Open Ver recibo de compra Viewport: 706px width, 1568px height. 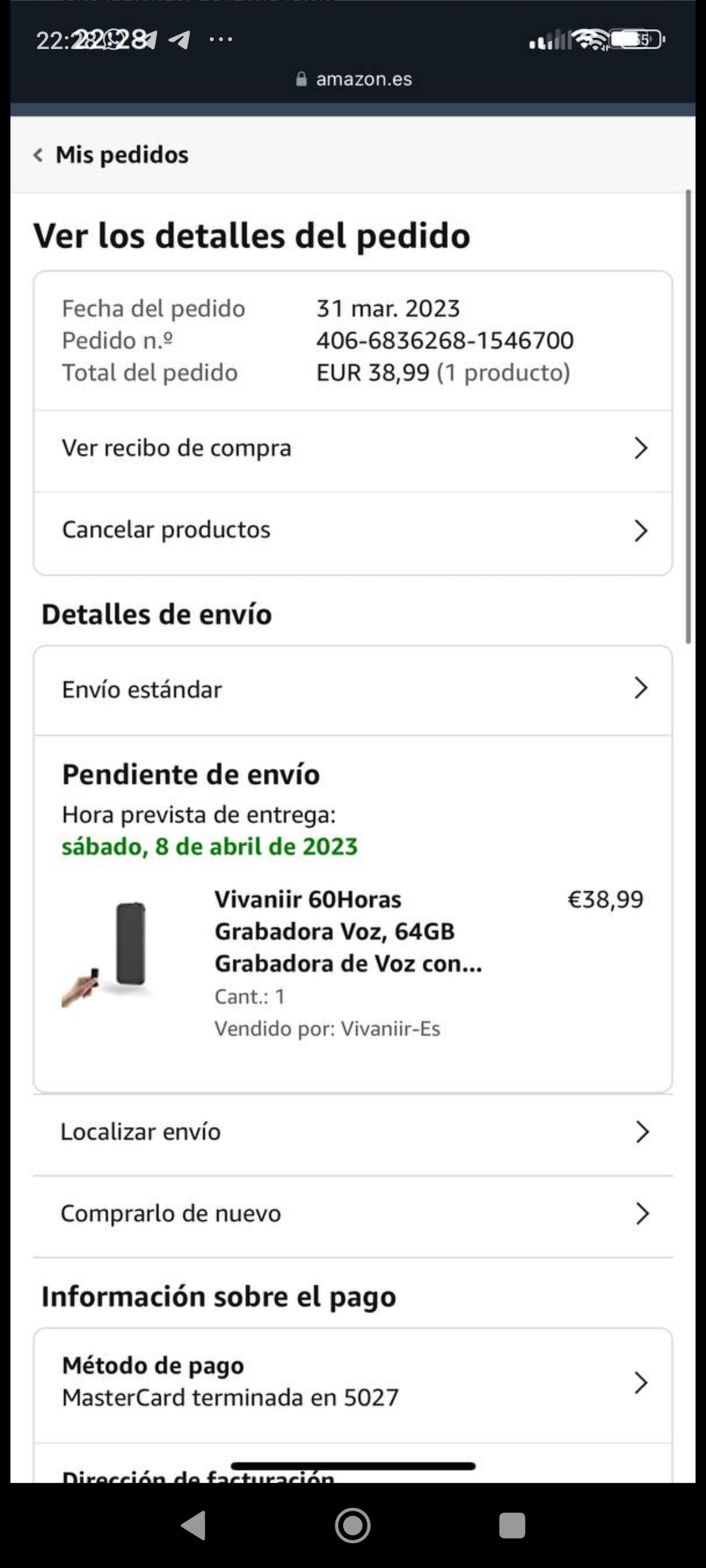[353, 449]
